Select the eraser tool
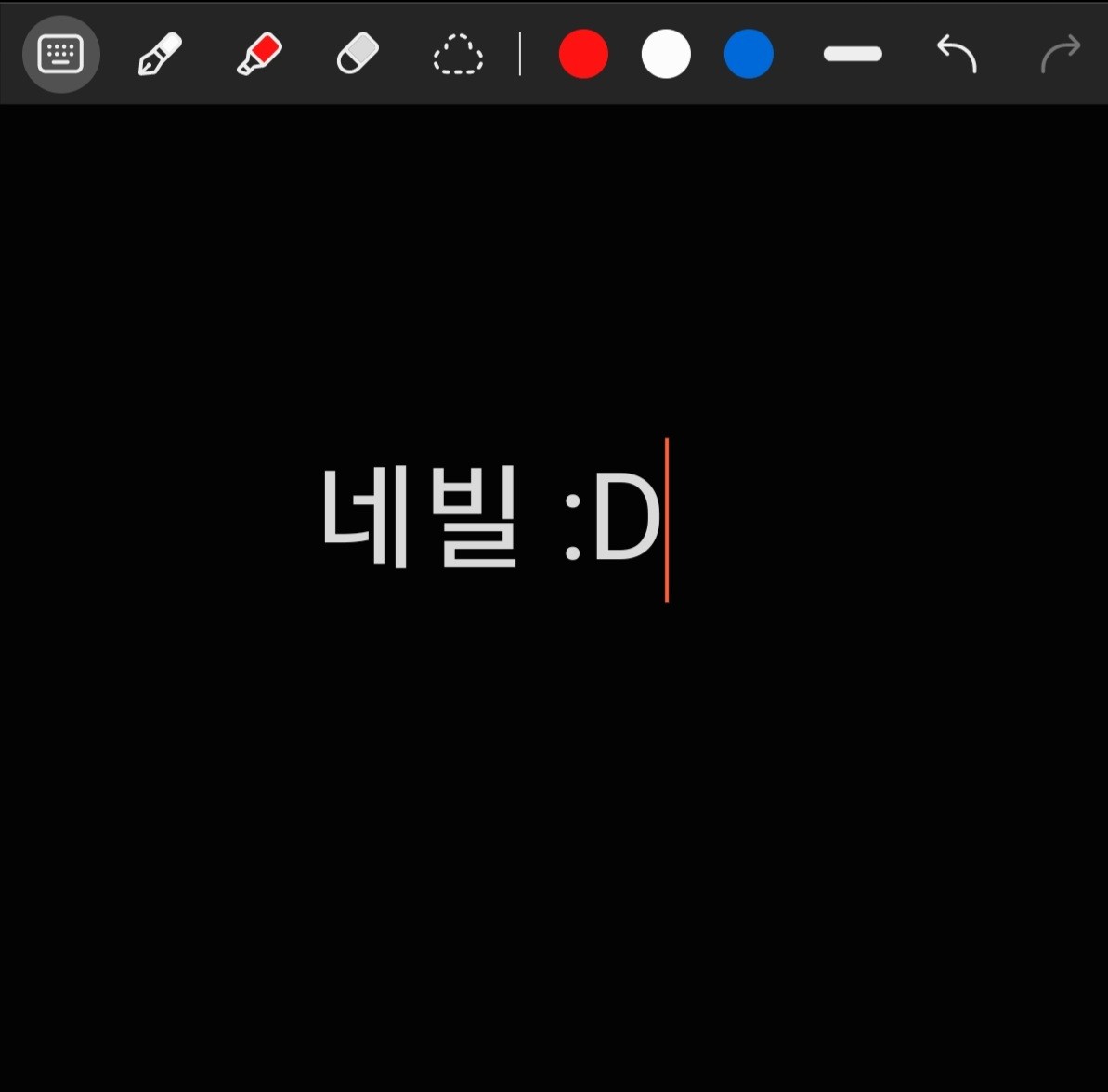Viewport: 1108px width, 1092px height. (358, 54)
